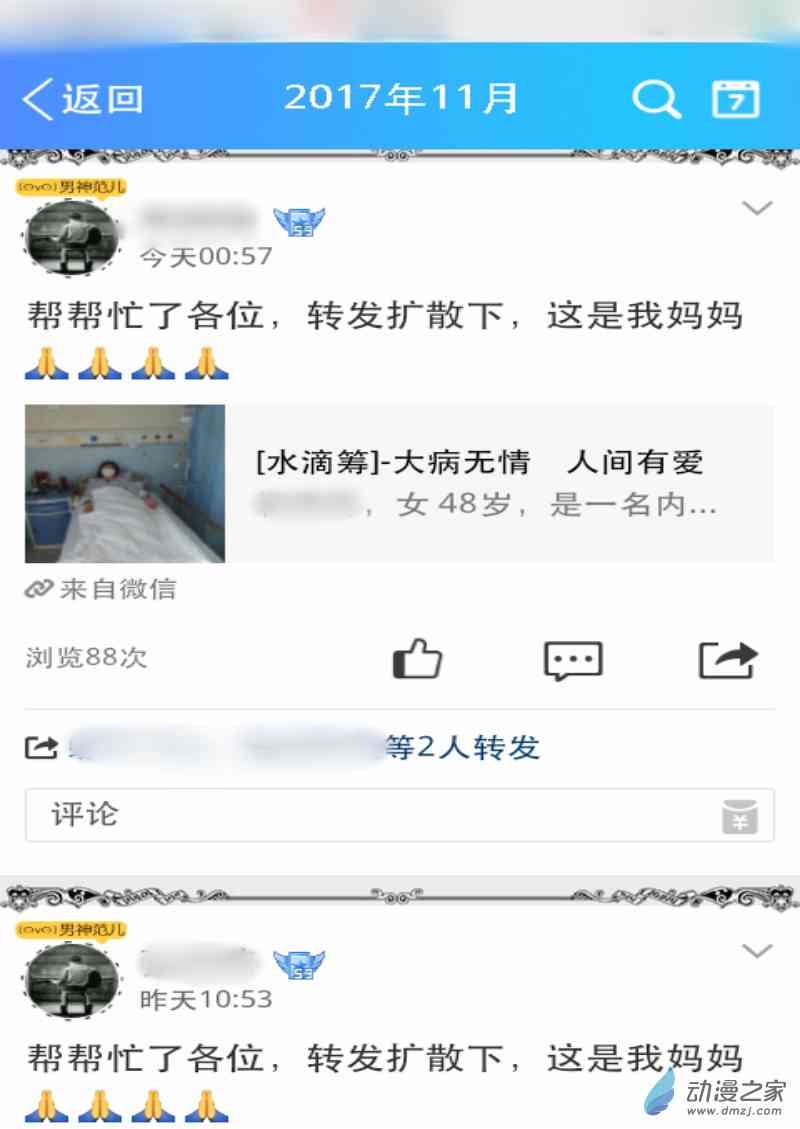Tap the 返回 back button

[83, 99]
